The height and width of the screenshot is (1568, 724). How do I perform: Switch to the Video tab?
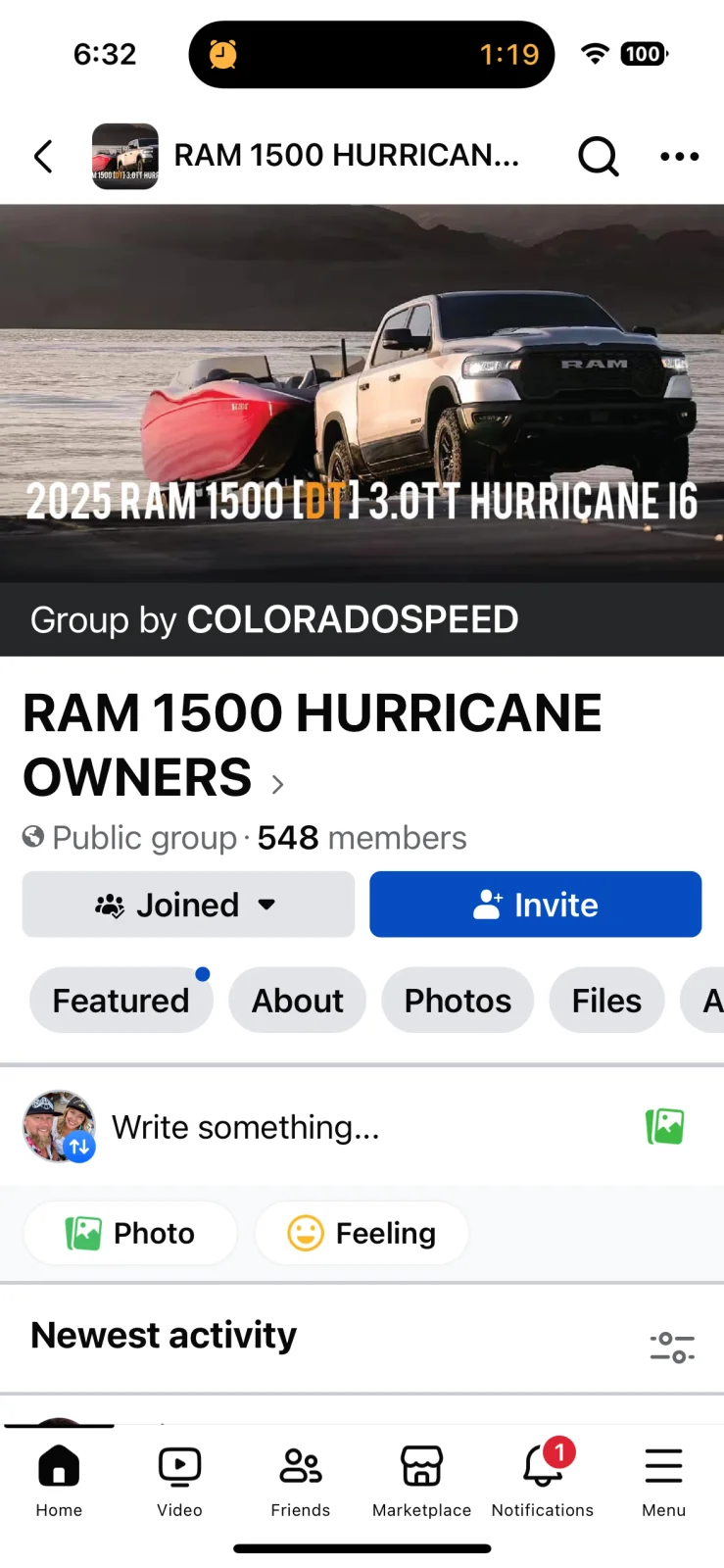[179, 1480]
